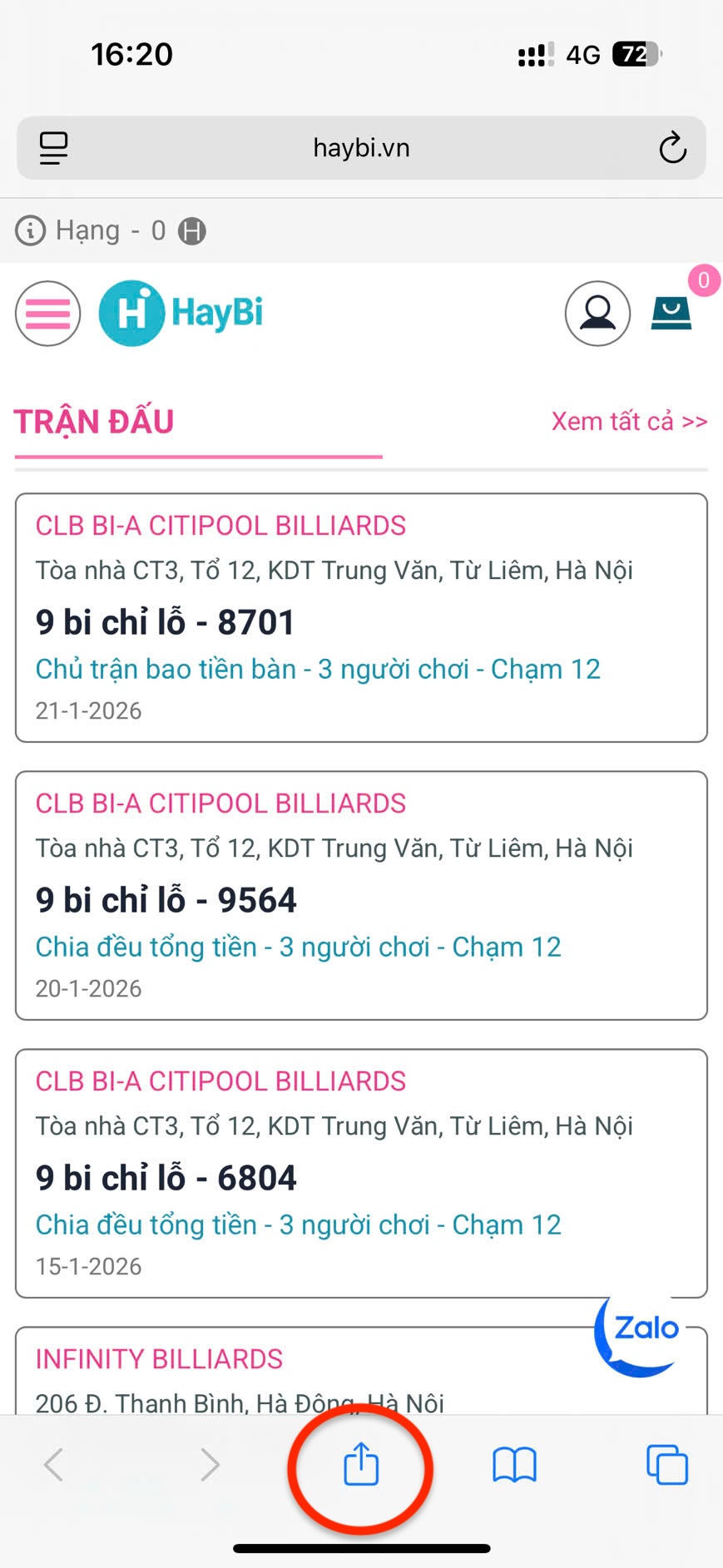Image resolution: width=723 pixels, height=1568 pixels.
Task: Open the hamburger navigation menu
Action: tap(47, 314)
